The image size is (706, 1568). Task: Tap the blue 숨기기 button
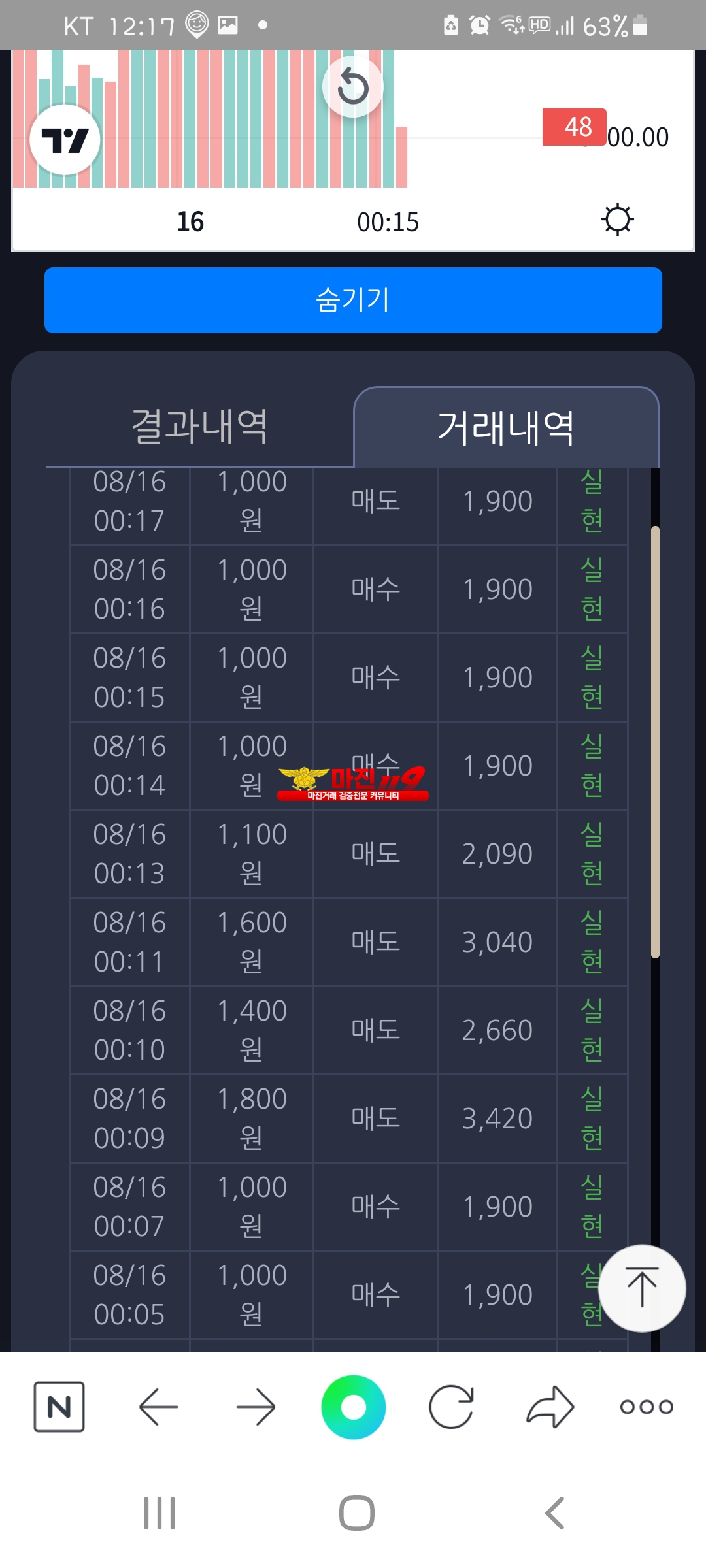pos(353,300)
